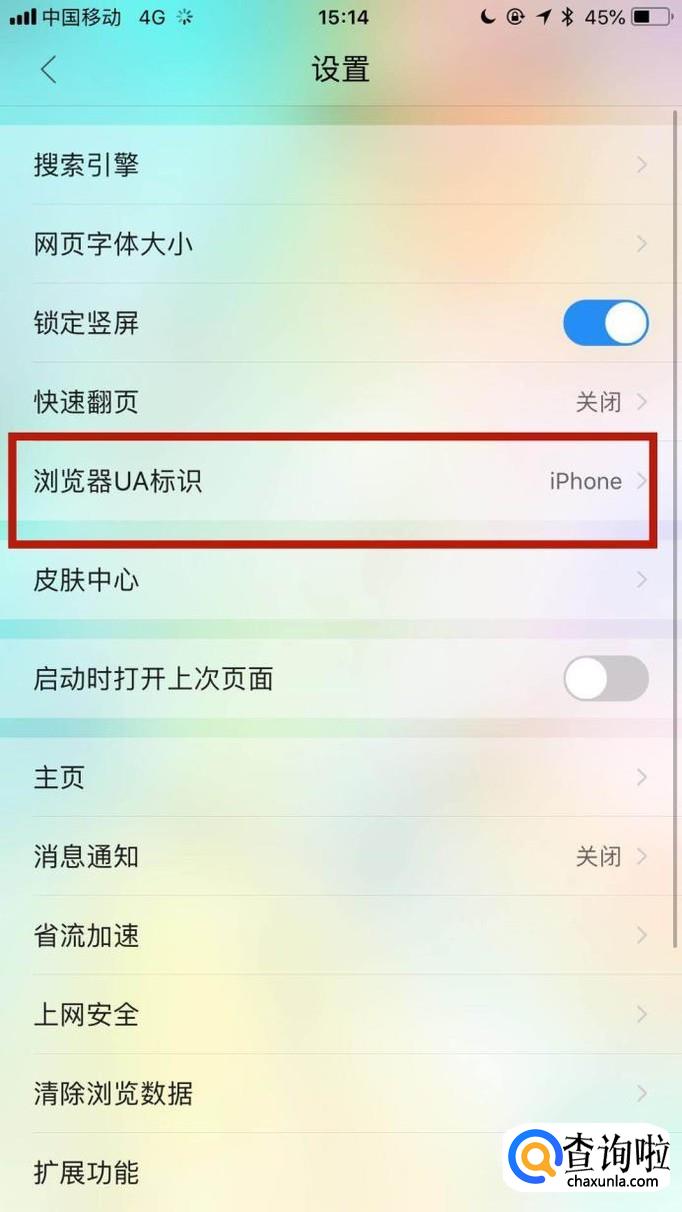Select 清除浏览数据
Screen dimensions: 682x1212
tap(340, 1094)
